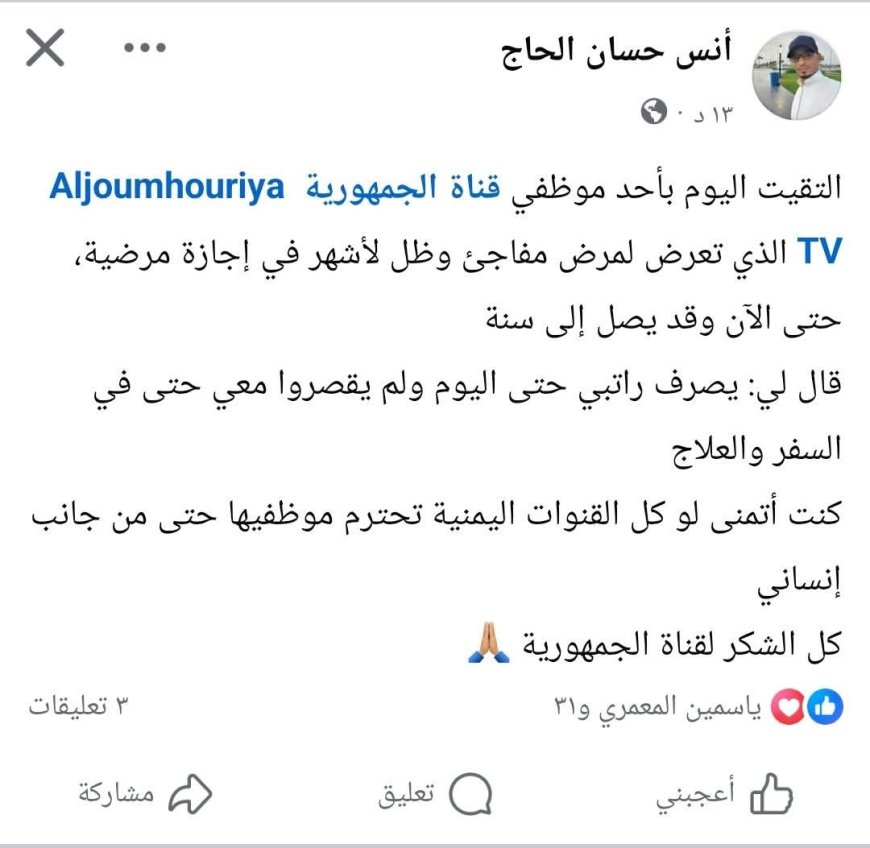The width and height of the screenshot is (870, 848).
Task: Write a comment via تعليق
Action: [x=435, y=795]
